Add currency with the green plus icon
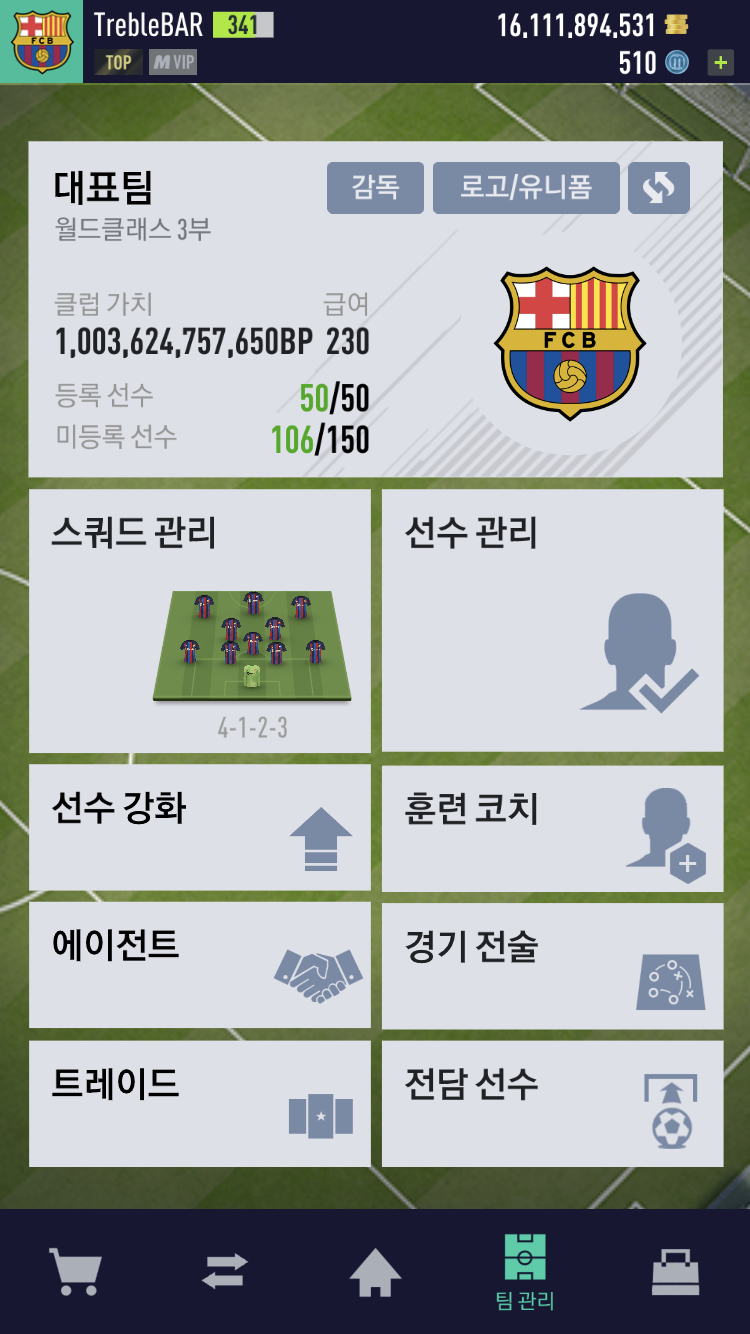 (720, 63)
